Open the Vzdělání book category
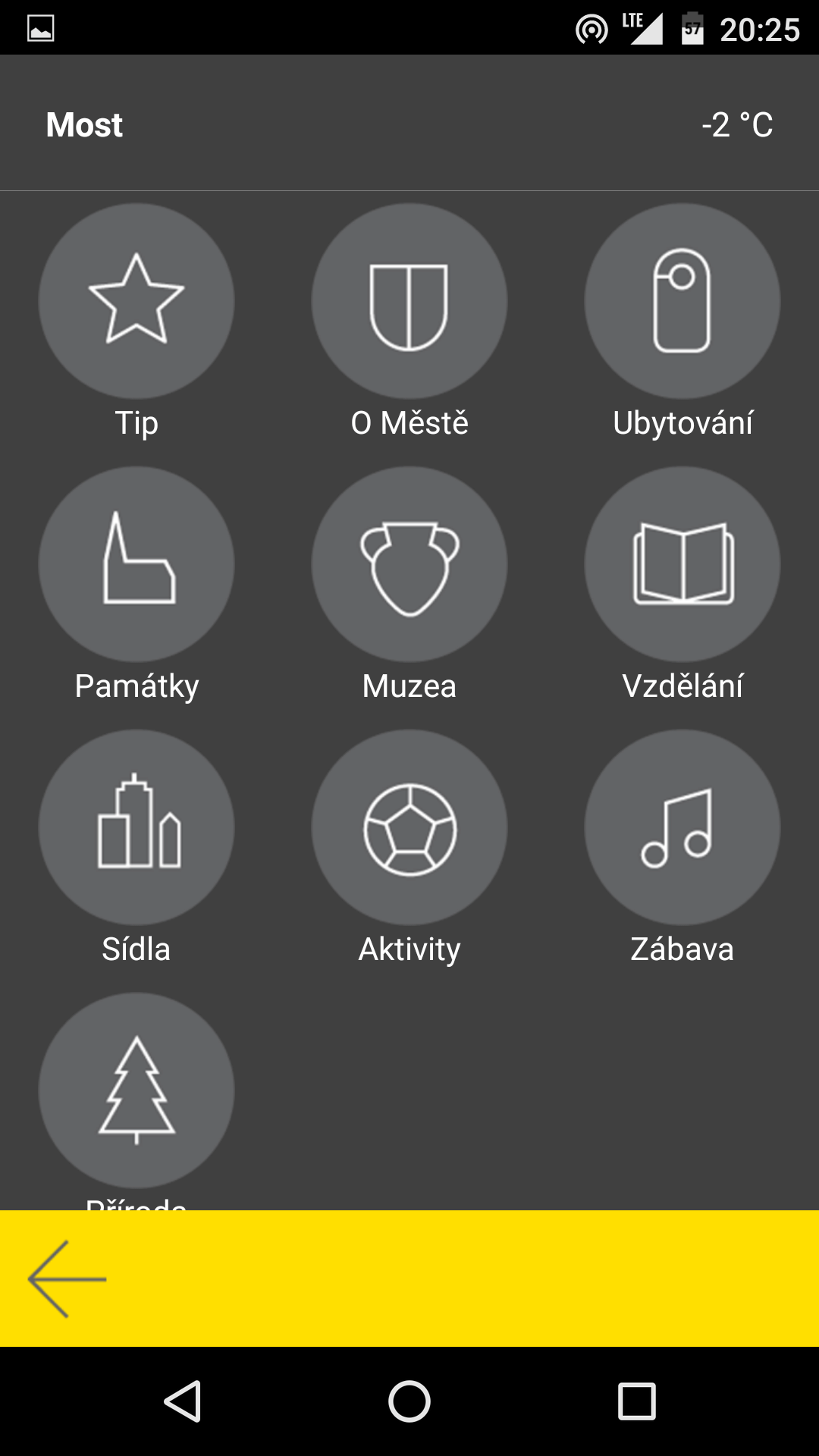Screen dimensions: 819x1456 click(x=682, y=563)
